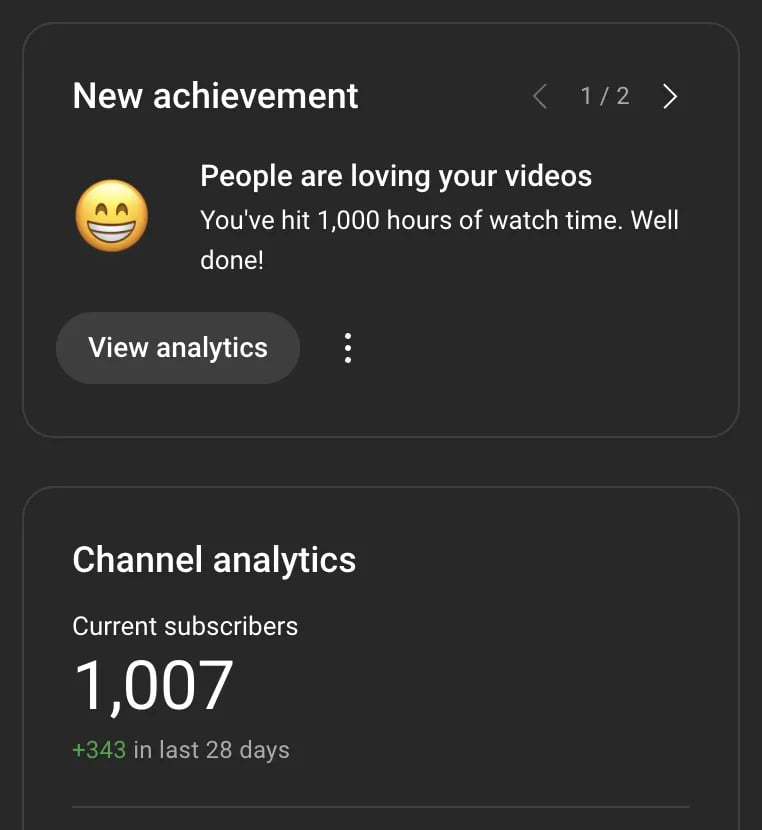Go back to the previous achievement

coord(540,96)
